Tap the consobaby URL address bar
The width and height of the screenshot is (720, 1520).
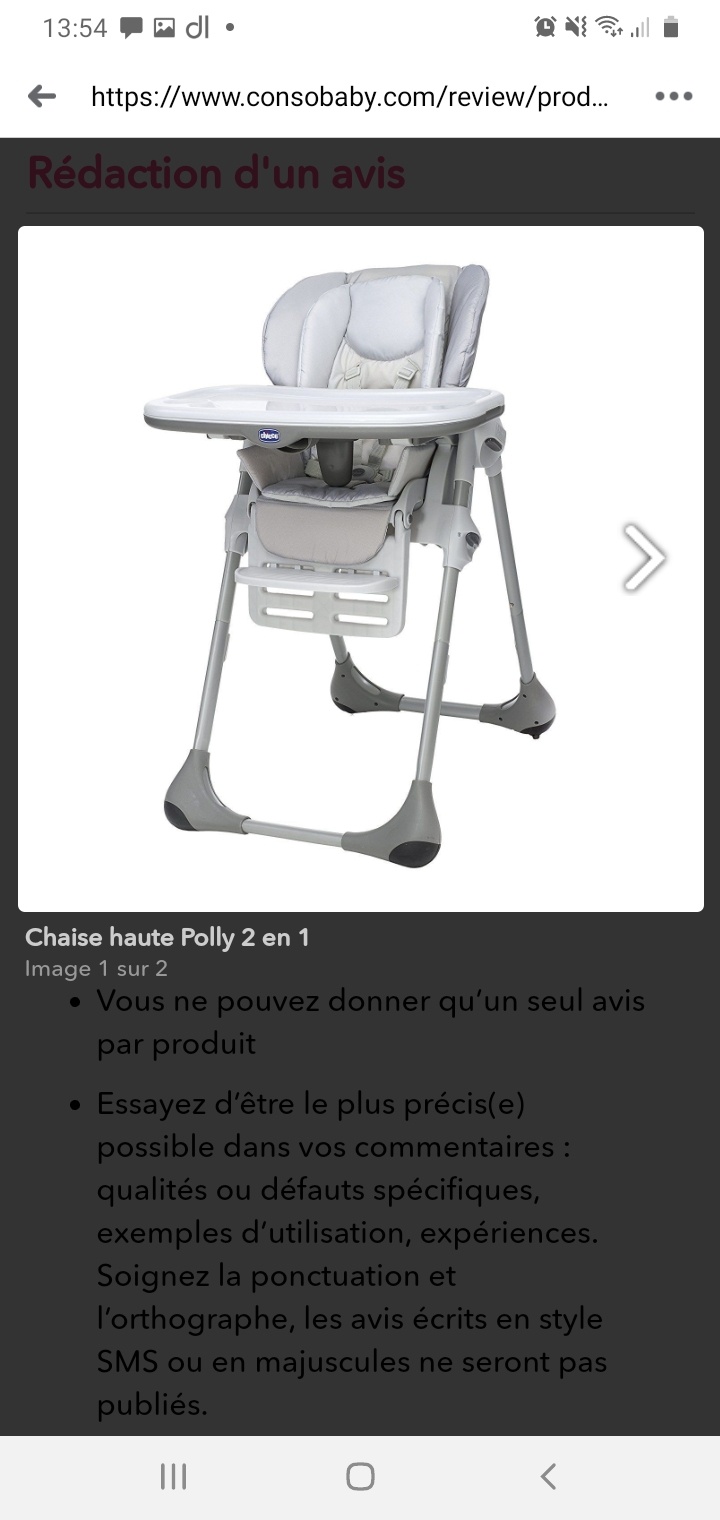(x=350, y=96)
